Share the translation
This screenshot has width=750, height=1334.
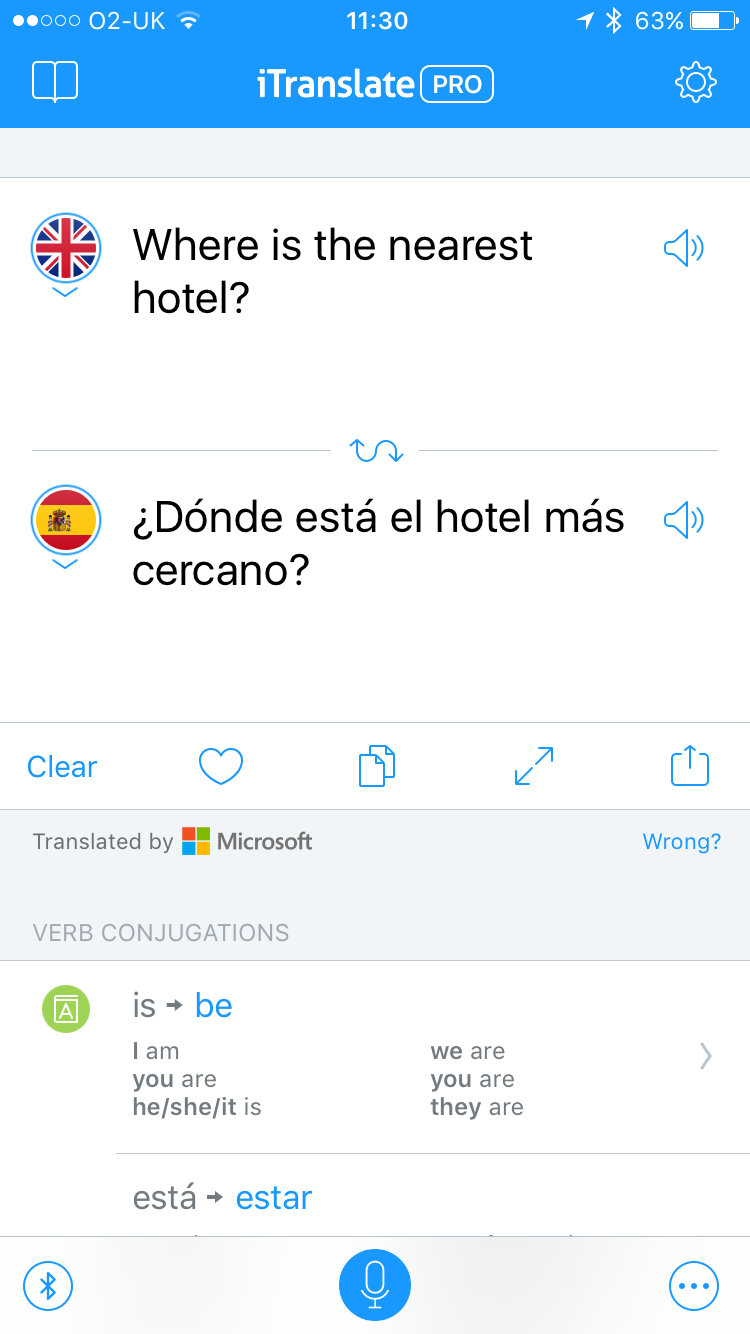pos(690,766)
